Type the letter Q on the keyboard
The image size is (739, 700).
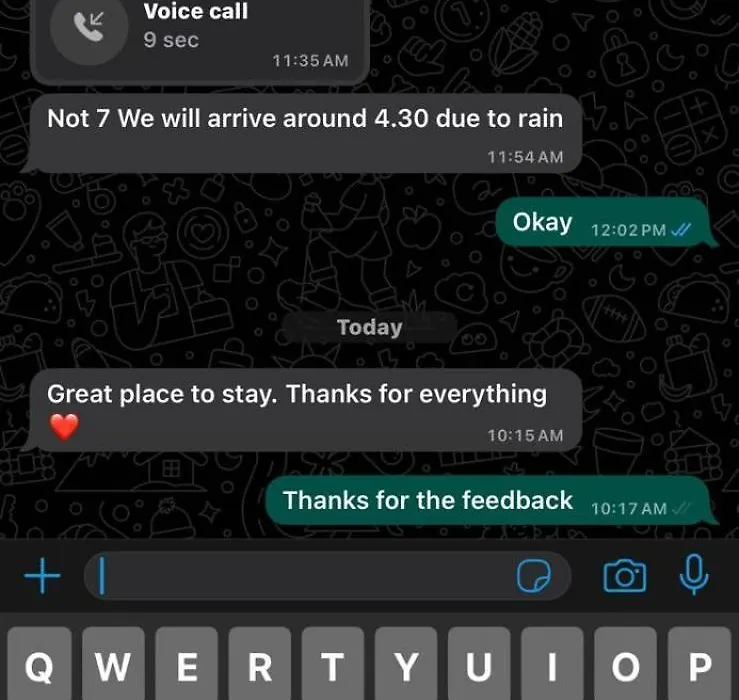38,664
